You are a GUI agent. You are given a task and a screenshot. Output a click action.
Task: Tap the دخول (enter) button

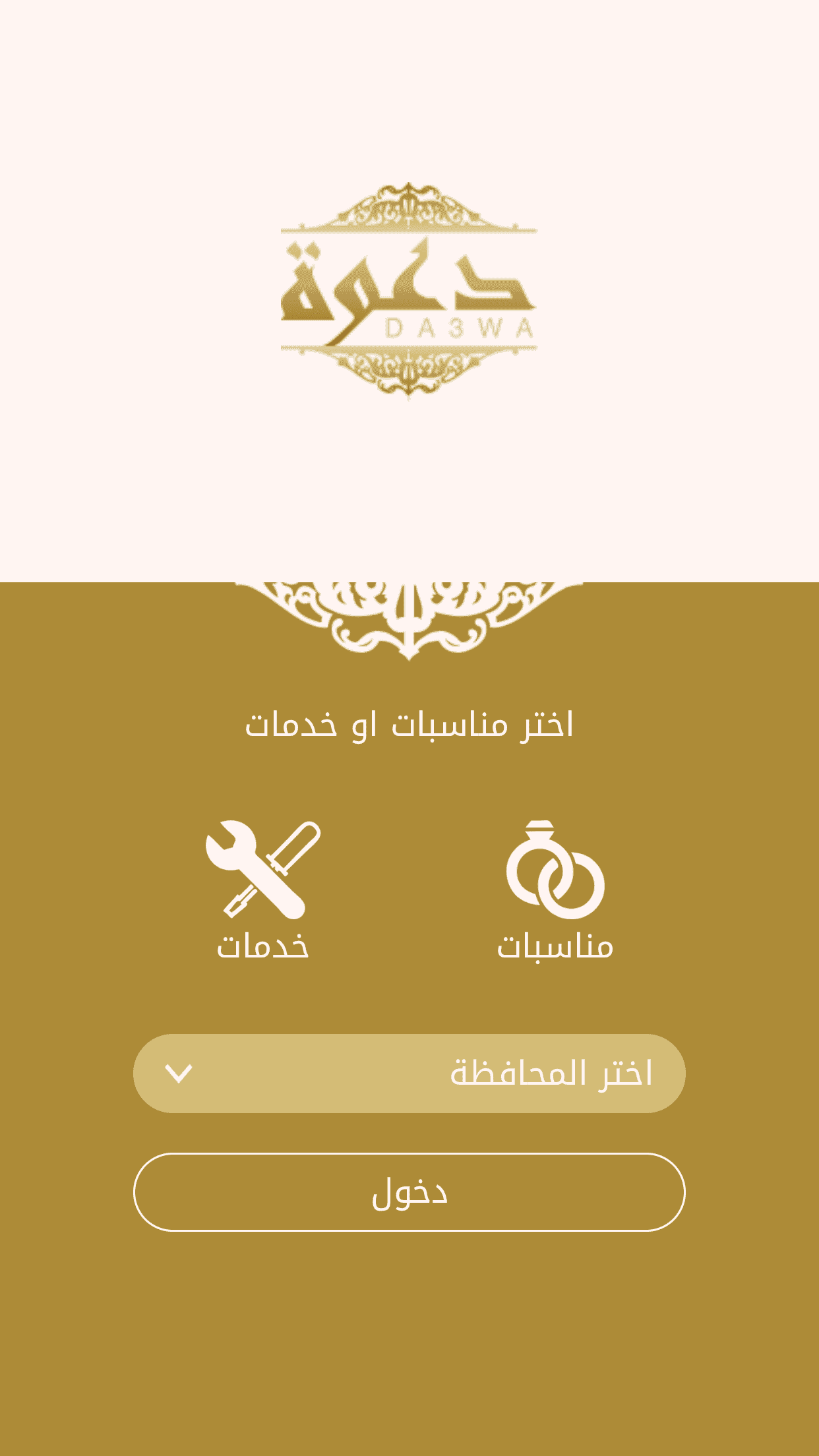(x=409, y=1192)
